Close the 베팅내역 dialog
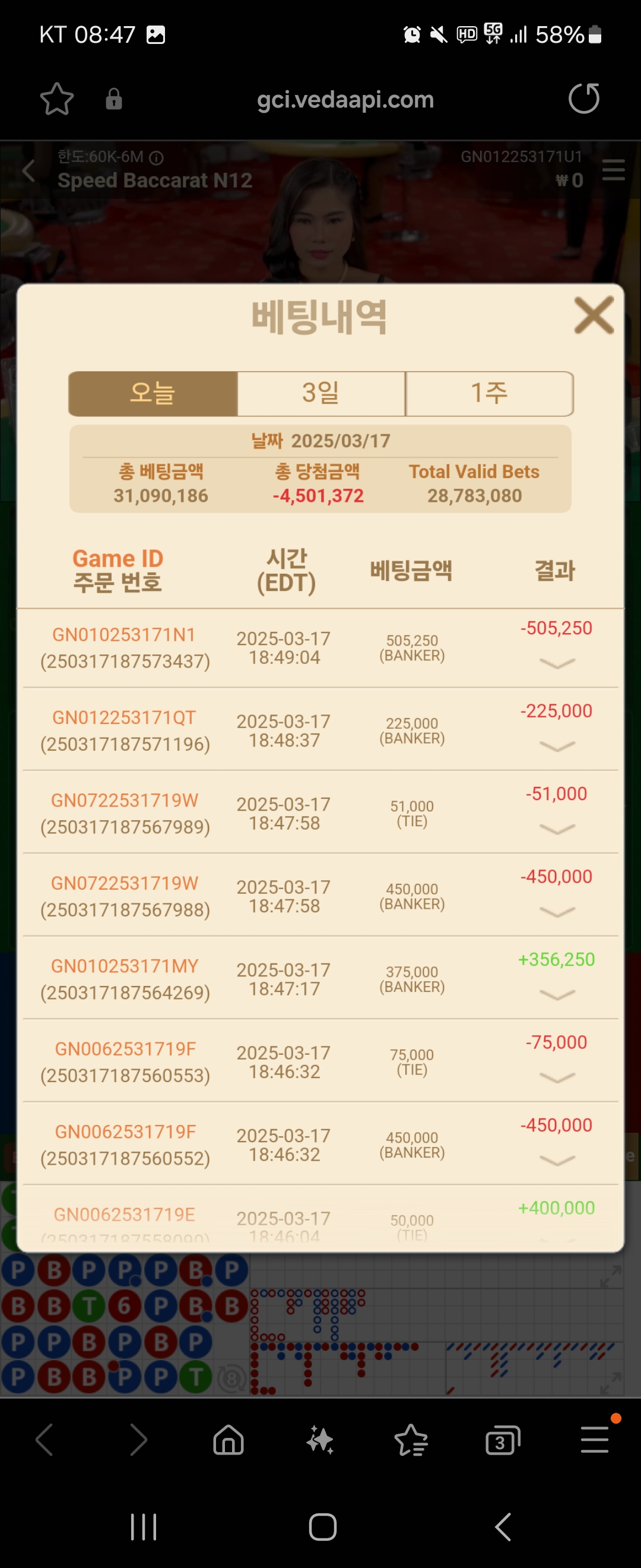This screenshot has height=1568, width=641. tap(594, 315)
